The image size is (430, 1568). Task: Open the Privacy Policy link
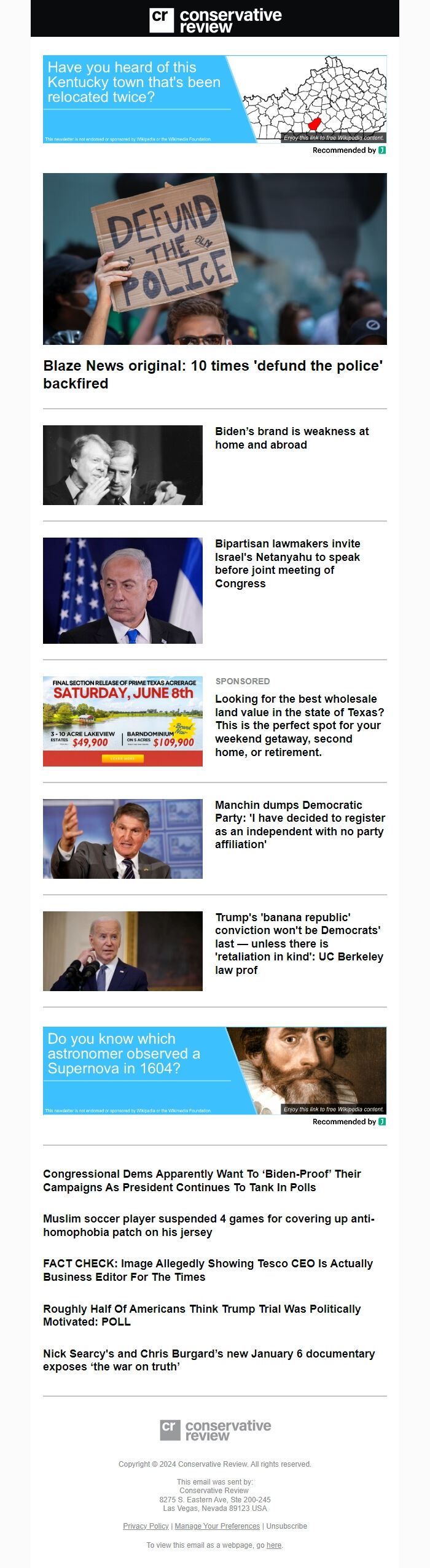[x=146, y=1526]
